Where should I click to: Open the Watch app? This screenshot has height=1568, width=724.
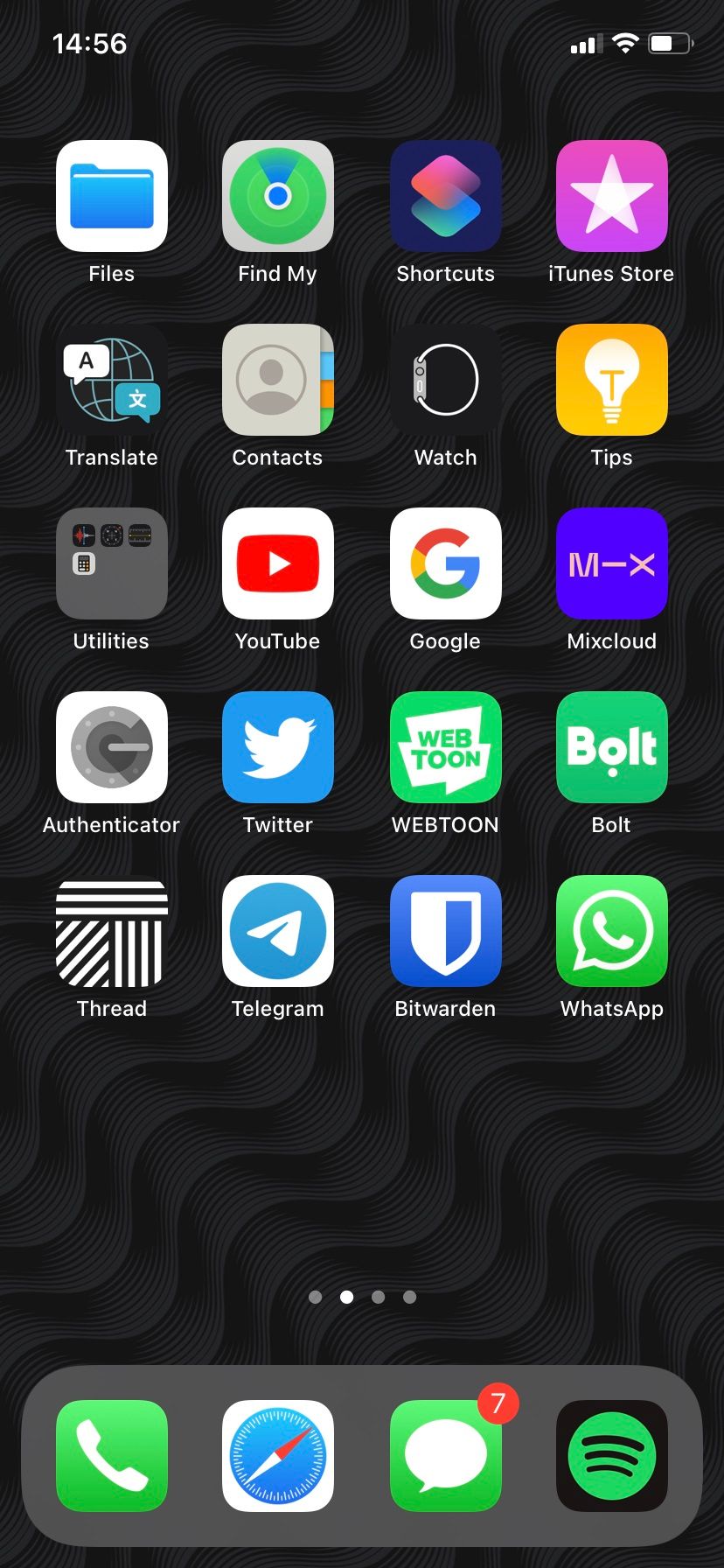tap(445, 380)
